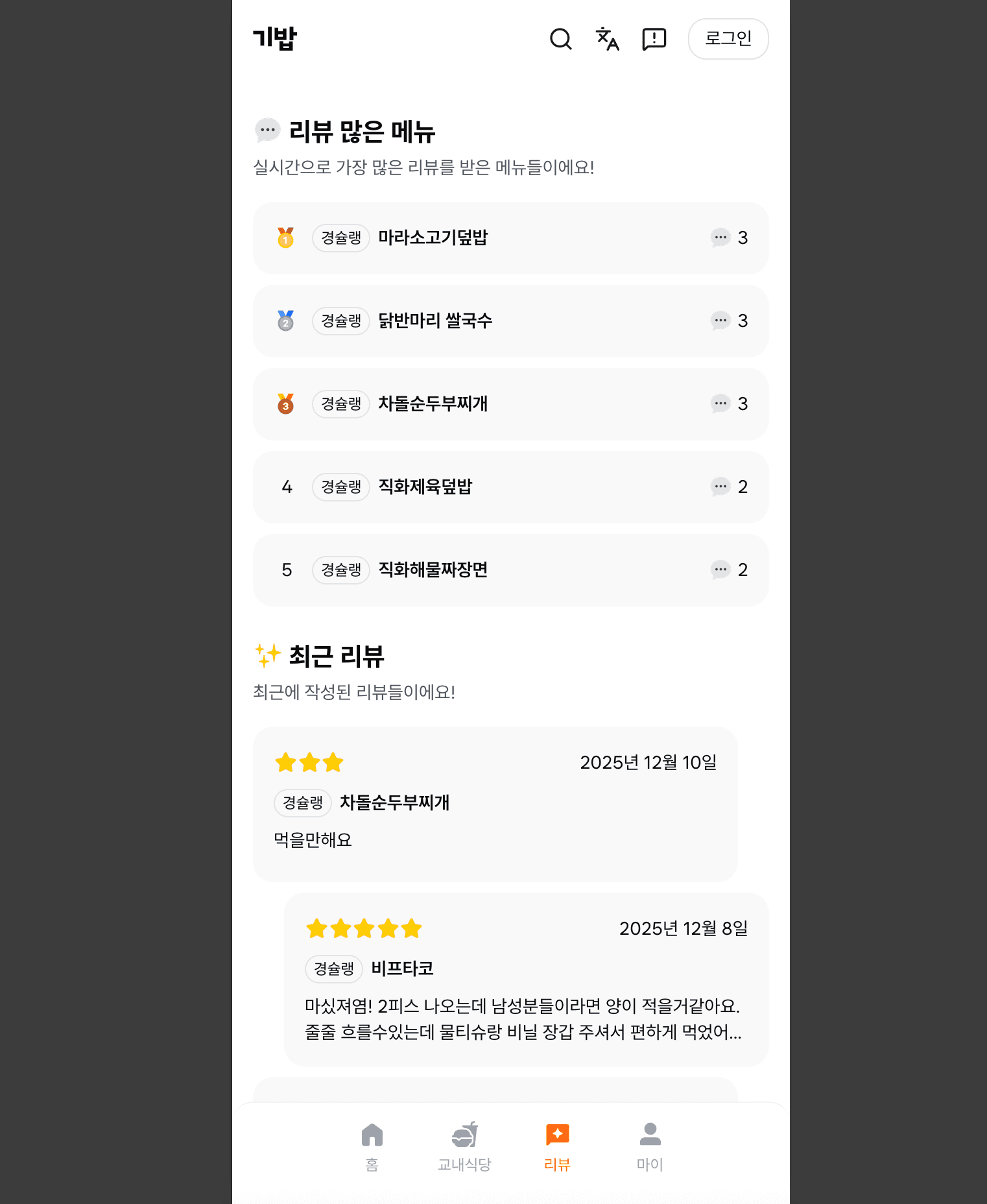Screen dimensions: 987x1204
Task: Click the comment bubble icon next to 마라소고기덮밥
Action: pos(720,237)
